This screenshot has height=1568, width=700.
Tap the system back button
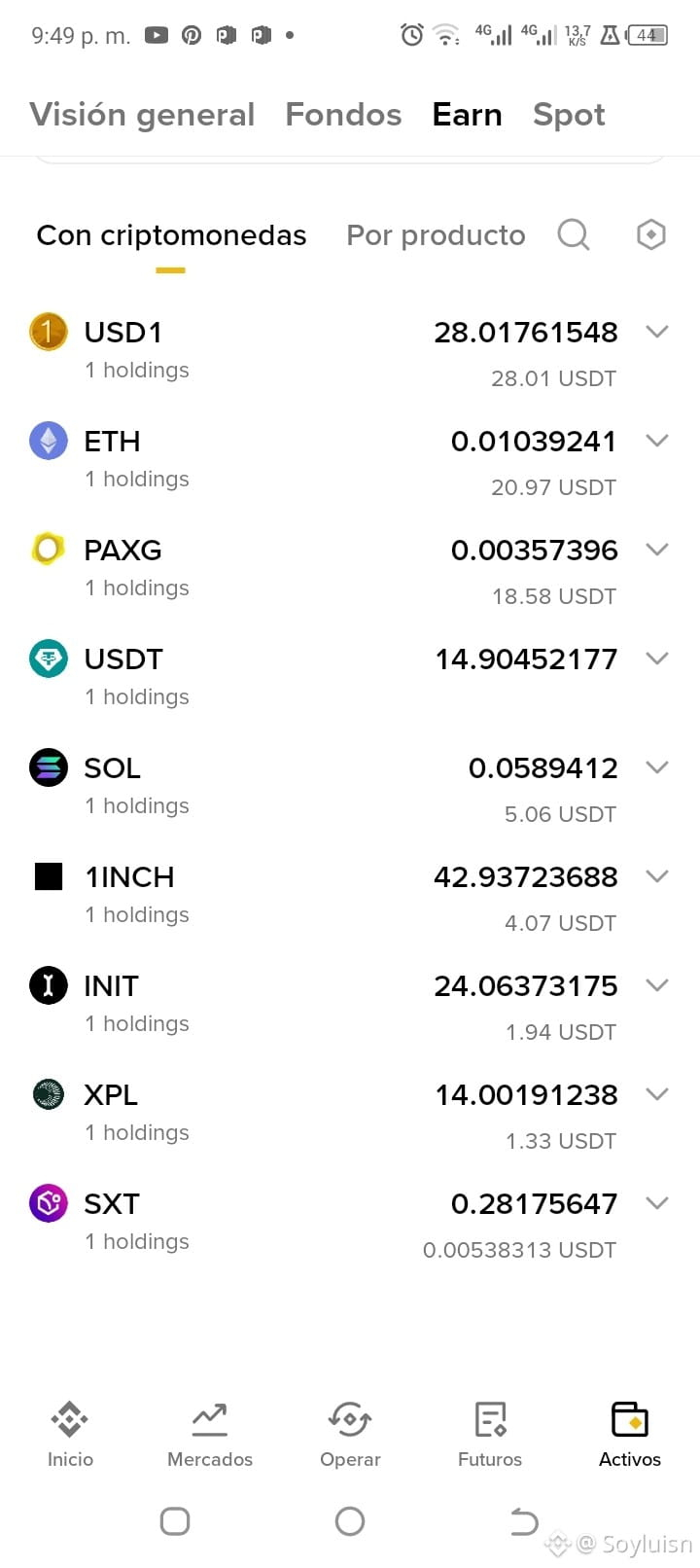coord(524,1520)
